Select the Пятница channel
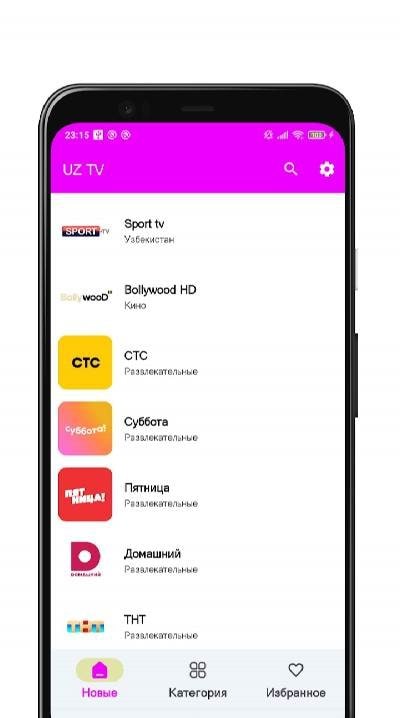The width and height of the screenshot is (400, 718). pyautogui.click(x=198, y=495)
